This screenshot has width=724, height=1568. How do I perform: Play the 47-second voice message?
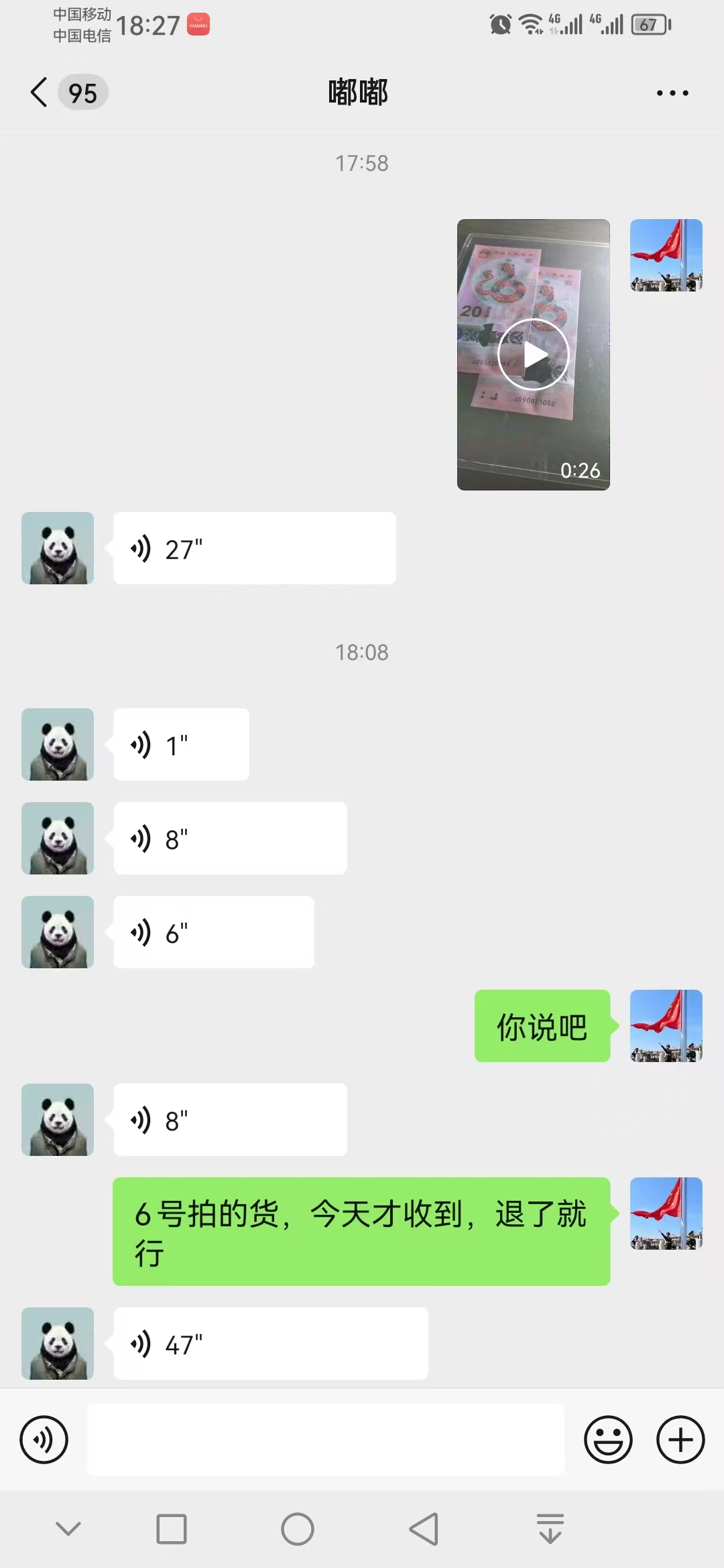click(x=271, y=1344)
